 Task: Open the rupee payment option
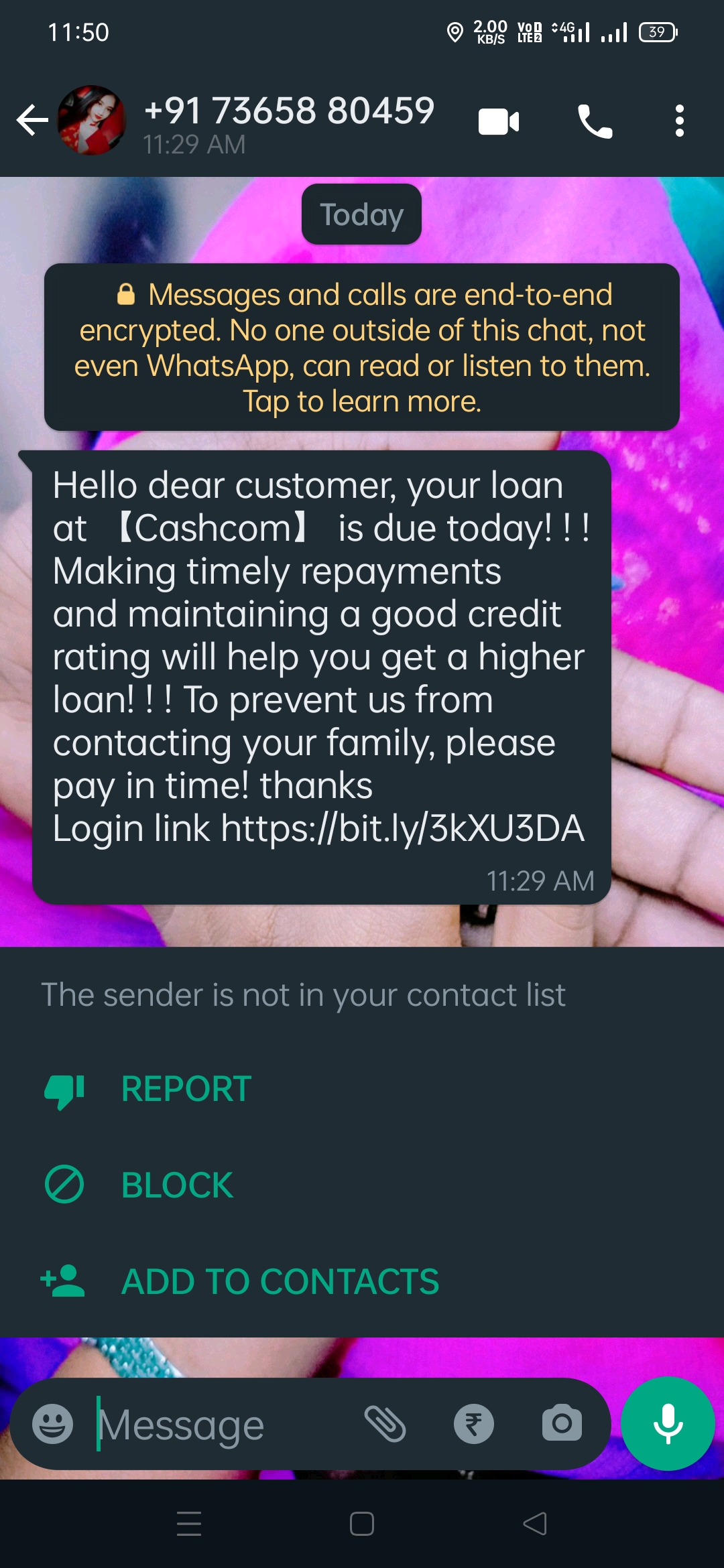click(473, 1424)
